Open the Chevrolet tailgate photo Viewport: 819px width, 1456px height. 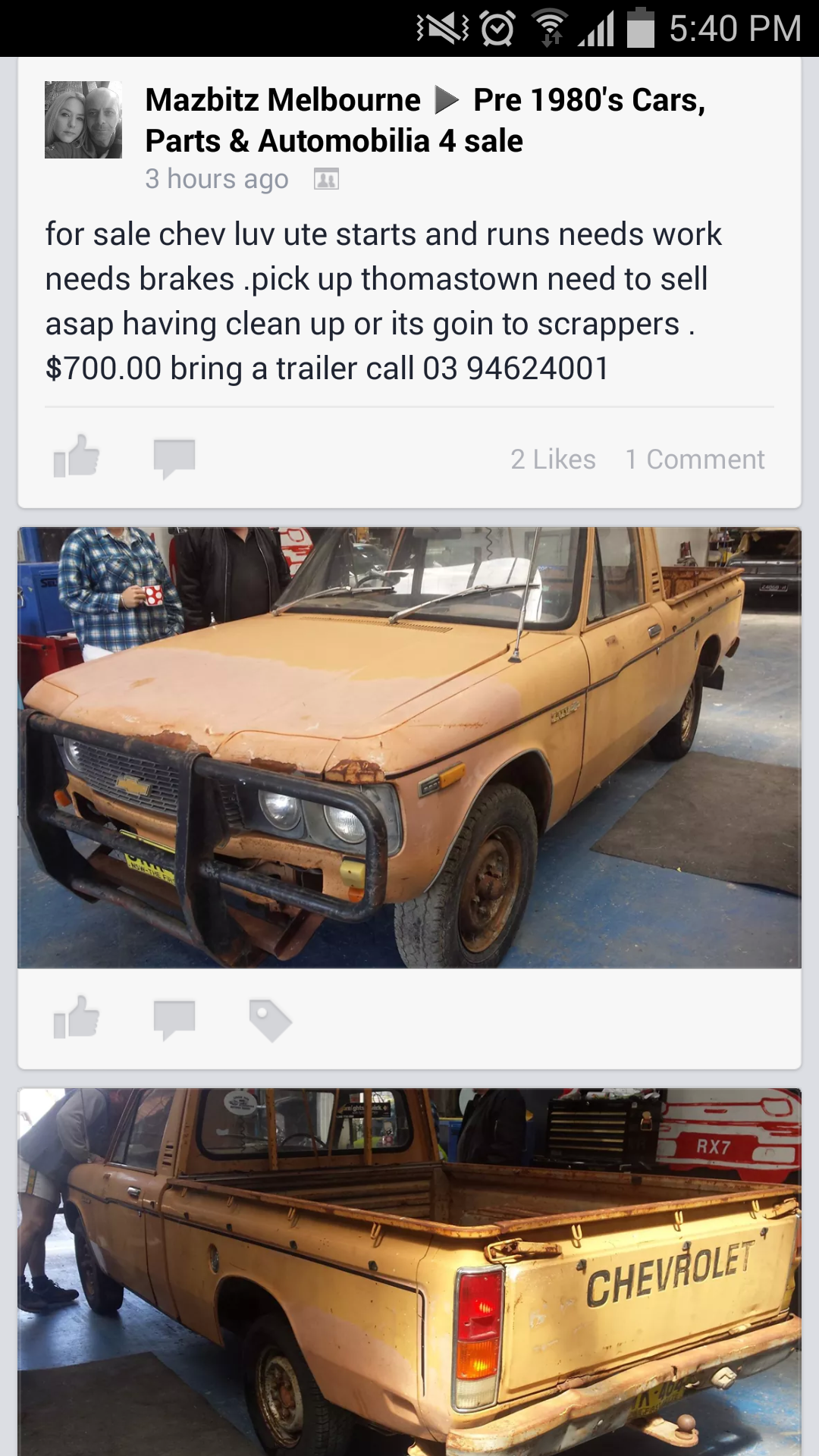click(409, 1274)
